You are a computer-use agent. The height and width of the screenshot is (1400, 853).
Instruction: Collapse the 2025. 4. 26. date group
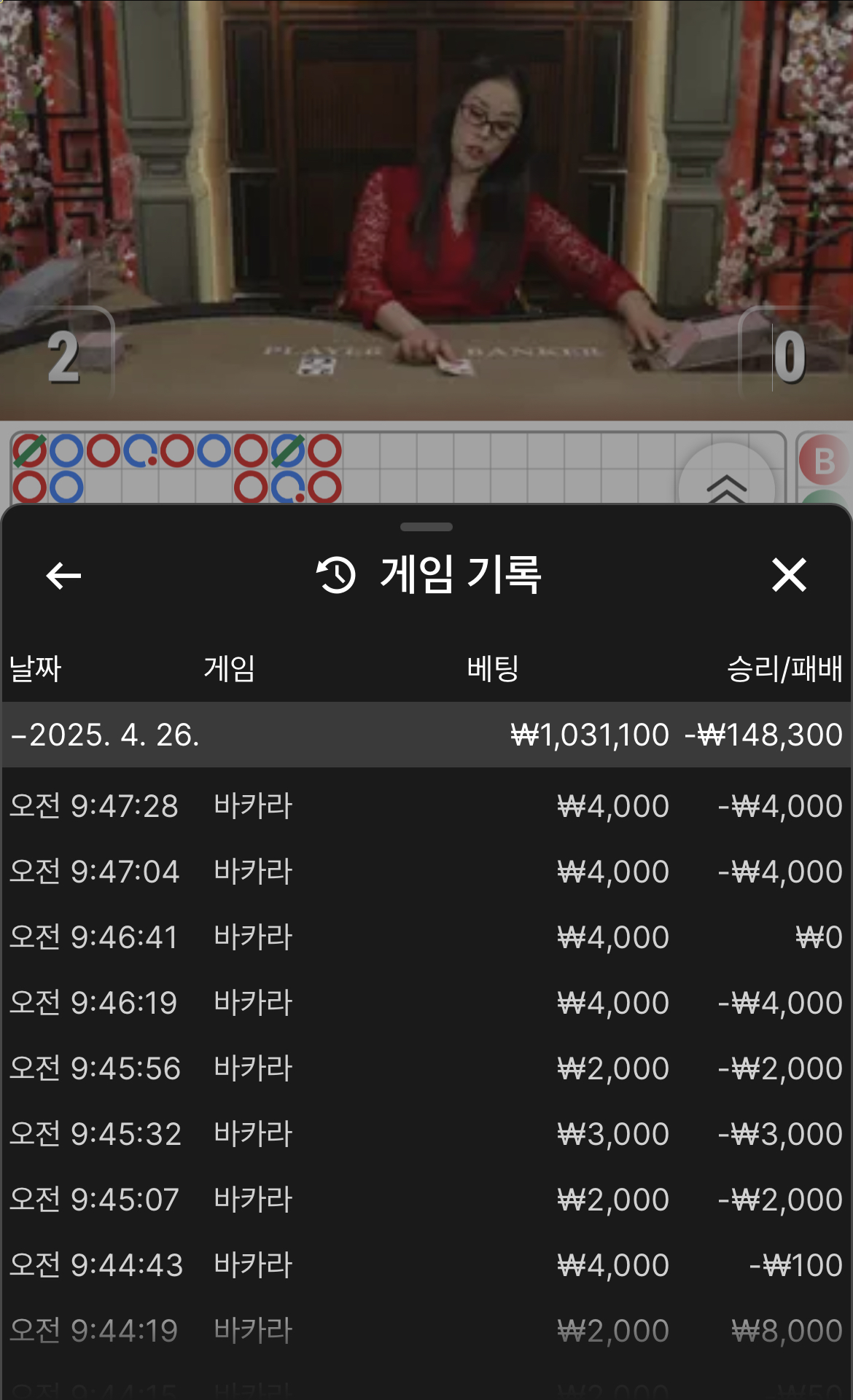(426, 735)
